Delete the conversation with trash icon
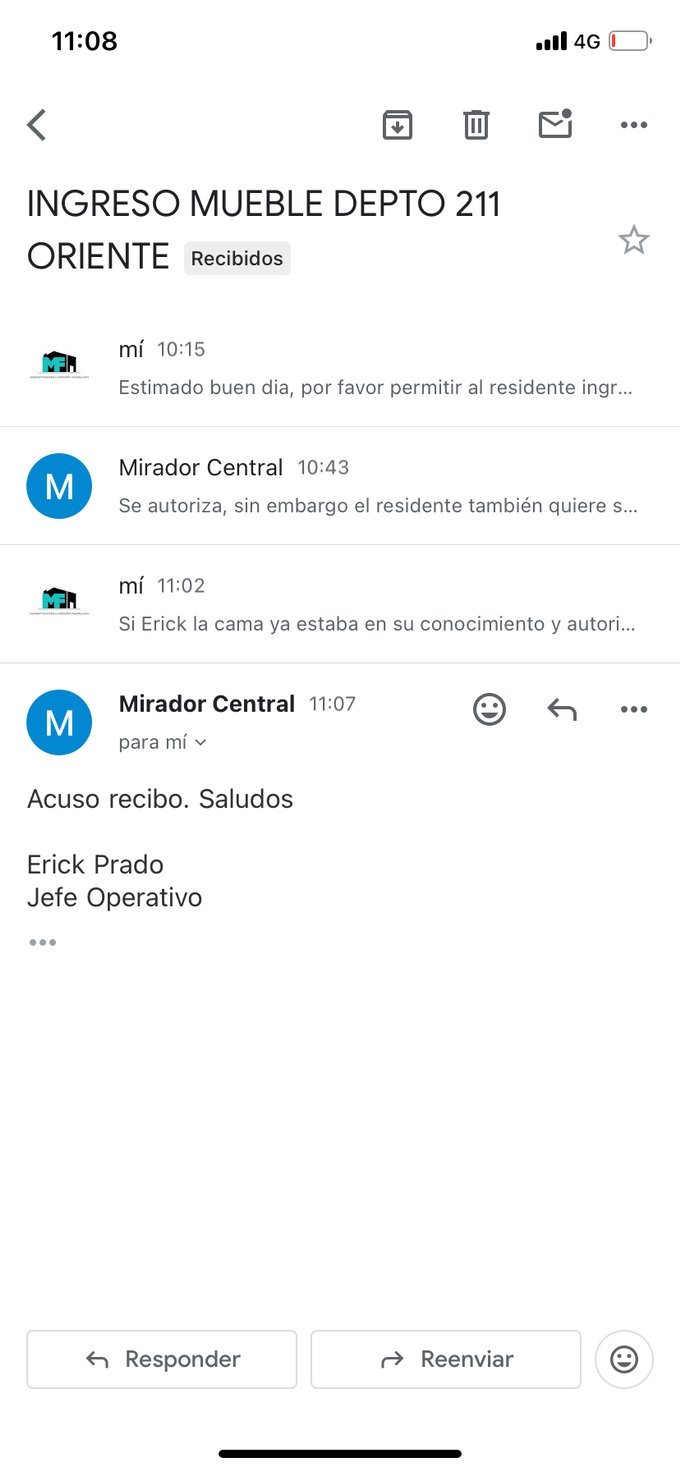This screenshot has width=680, height=1471. click(476, 125)
